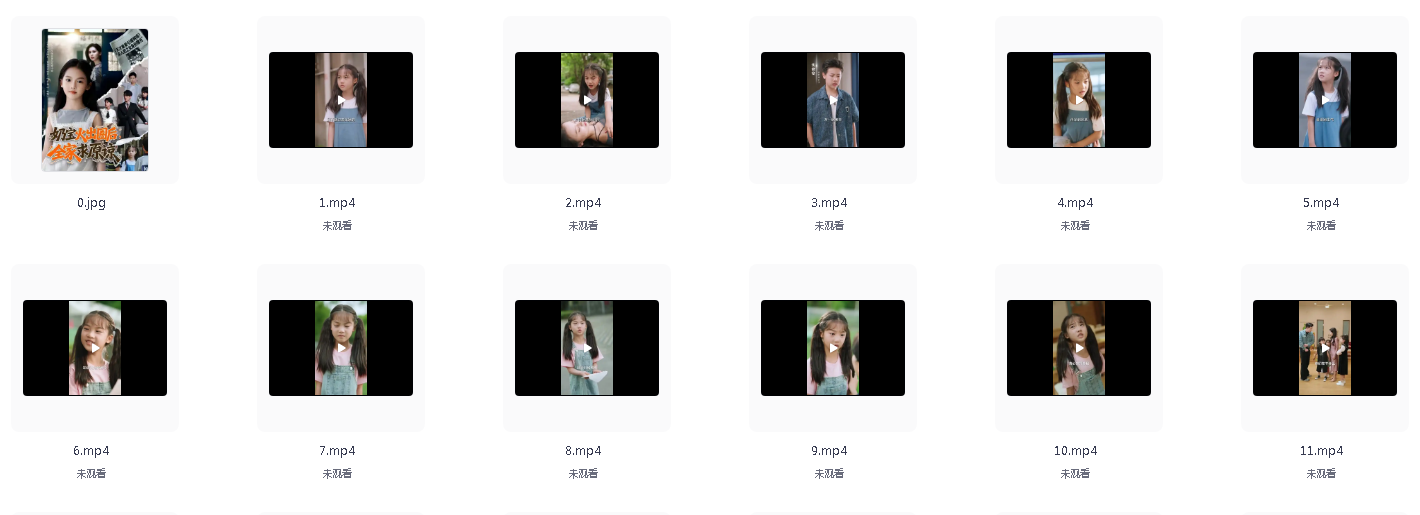Open video 6.mp4

pyautogui.click(x=95, y=348)
